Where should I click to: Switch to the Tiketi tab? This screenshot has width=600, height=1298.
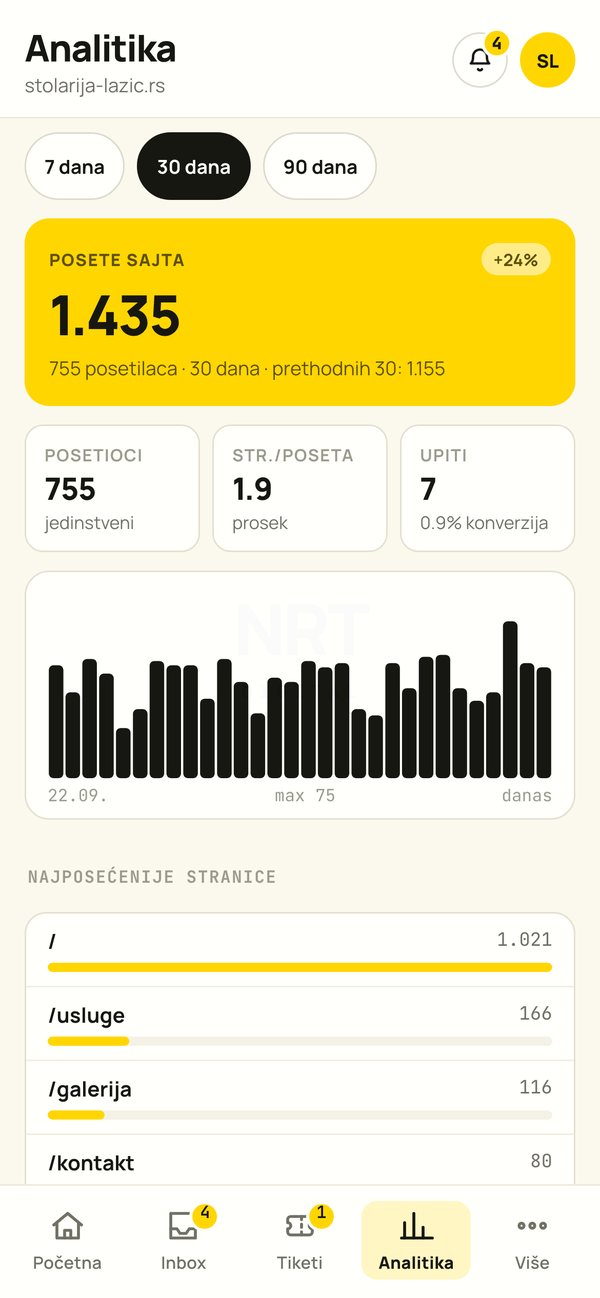pyautogui.click(x=300, y=1240)
